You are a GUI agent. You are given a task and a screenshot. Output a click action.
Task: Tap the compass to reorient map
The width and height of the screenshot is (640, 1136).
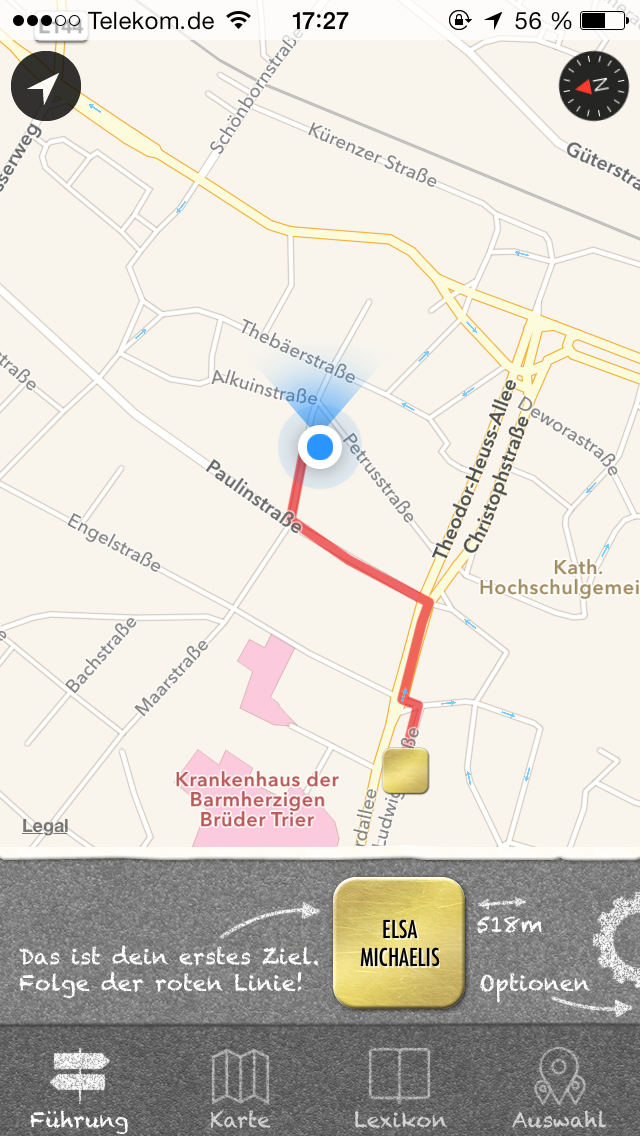(x=592, y=84)
